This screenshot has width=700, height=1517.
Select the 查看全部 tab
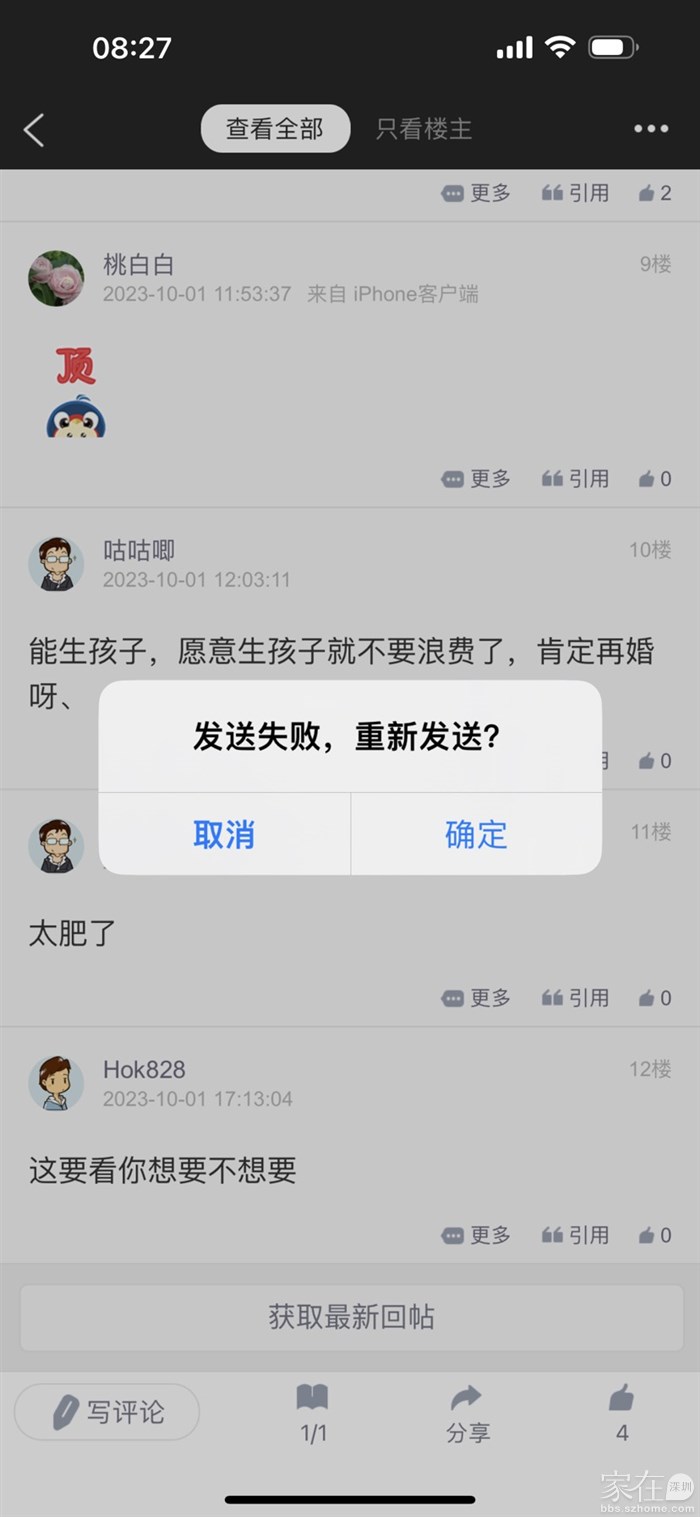pyautogui.click(x=275, y=129)
